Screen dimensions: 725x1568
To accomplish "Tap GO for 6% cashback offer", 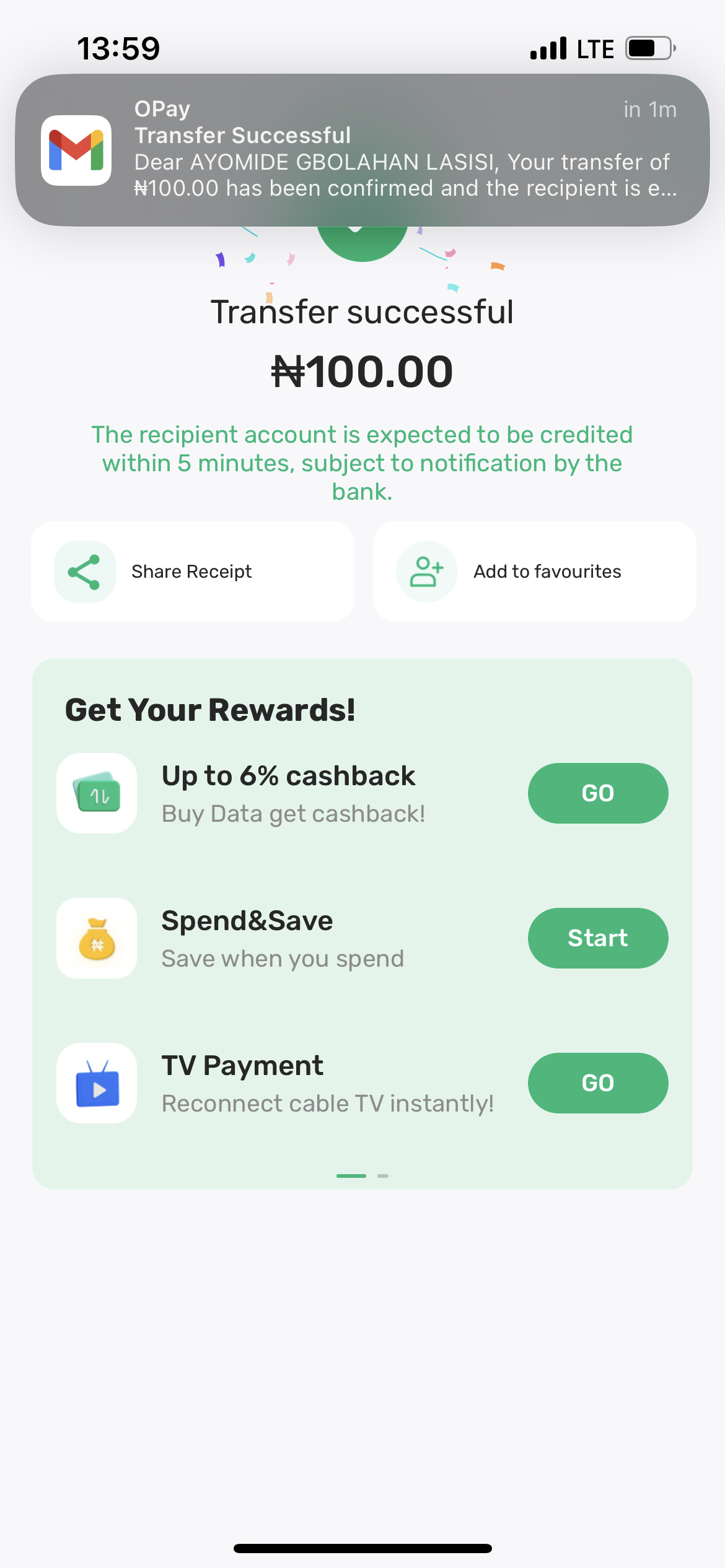I will pos(597,793).
